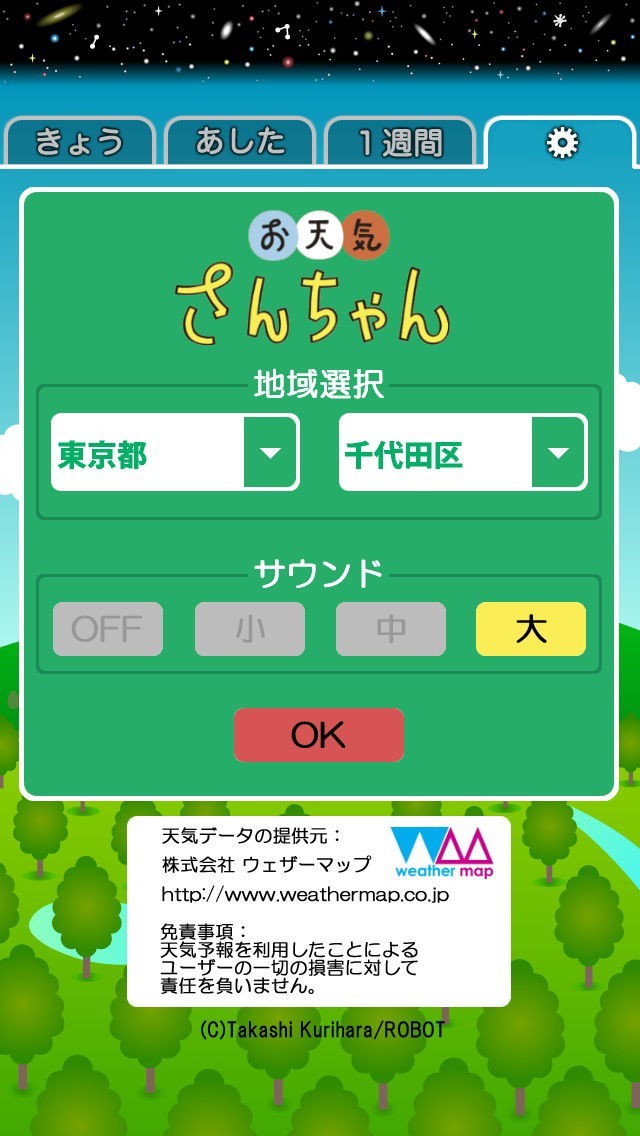Viewport: 640px width, 1136px height.
Task: Expand the 東京都 prefecture dropdown
Action: pyautogui.click(x=175, y=453)
